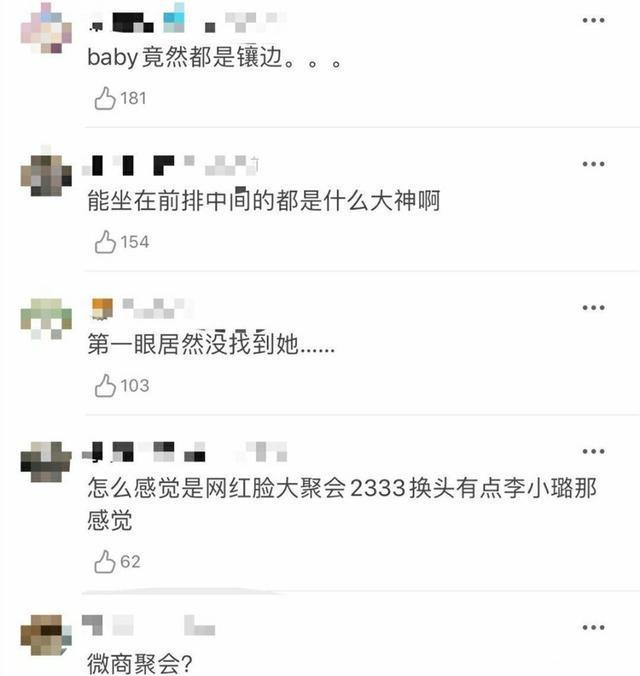Open overflow menu for '第一眼居然没找到她' comment
This screenshot has height=676, width=640.
pos(593,306)
